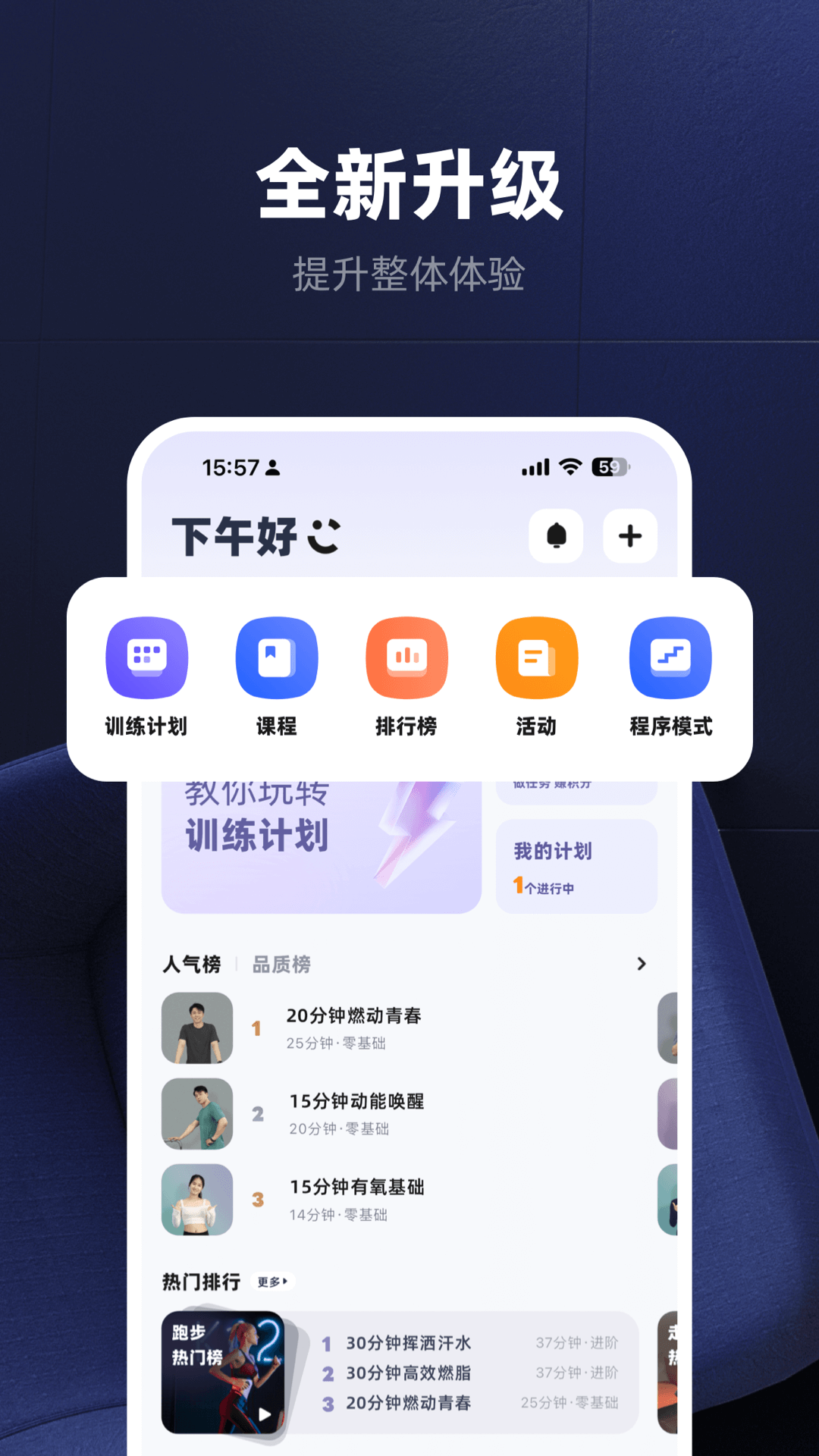Tap the 15分钟动能唤醒 course thumbnail

pos(196,1112)
